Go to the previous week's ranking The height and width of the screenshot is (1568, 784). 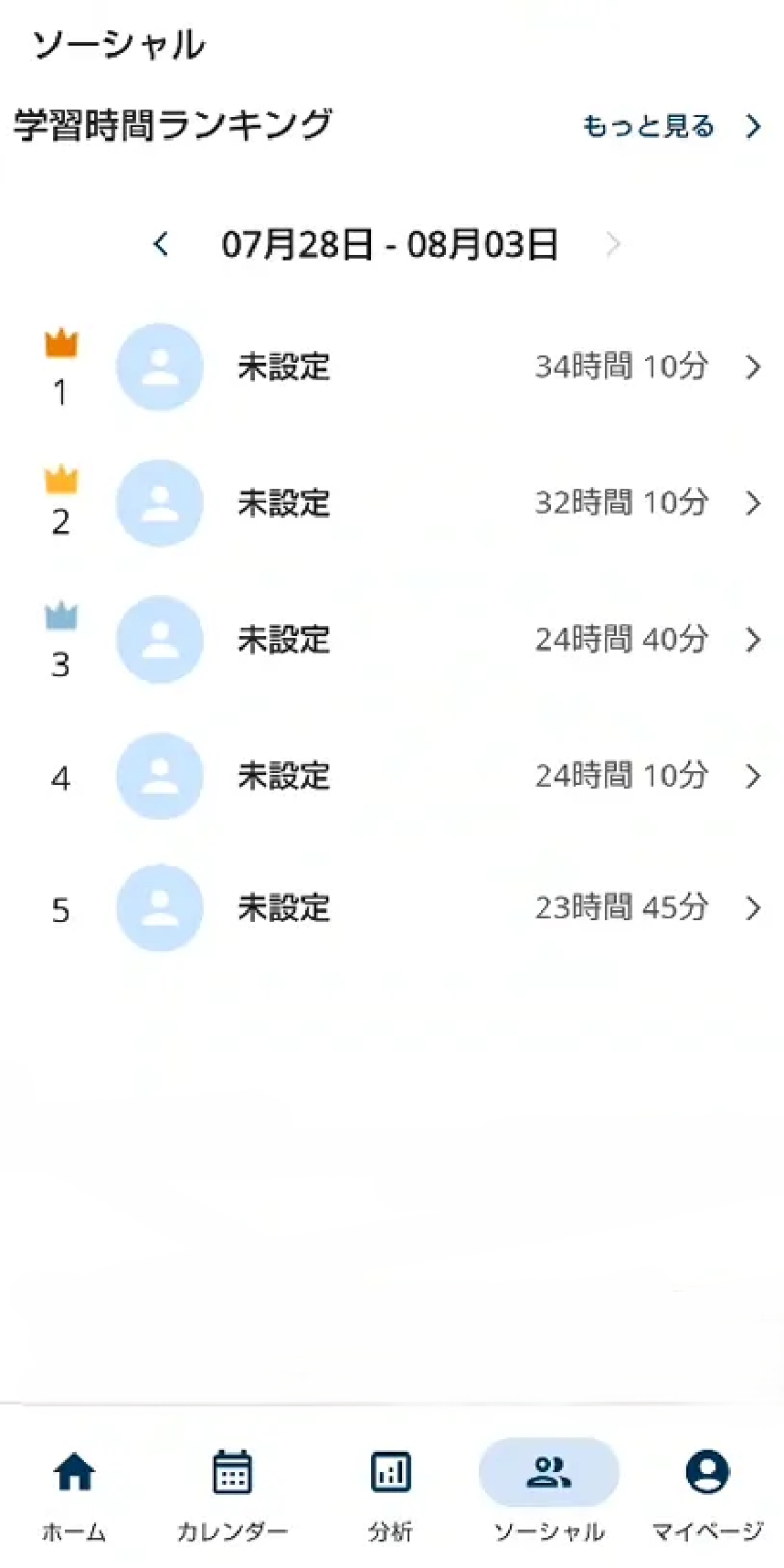pos(161,244)
